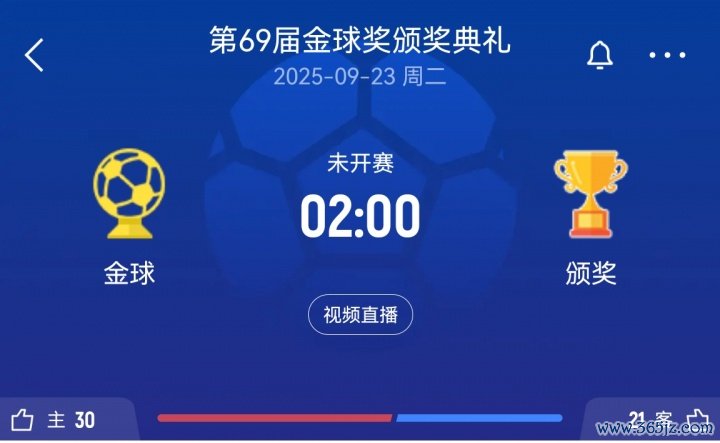This screenshot has width=720, height=443.
Task: Open the 金球 team icon
Action: (129, 194)
